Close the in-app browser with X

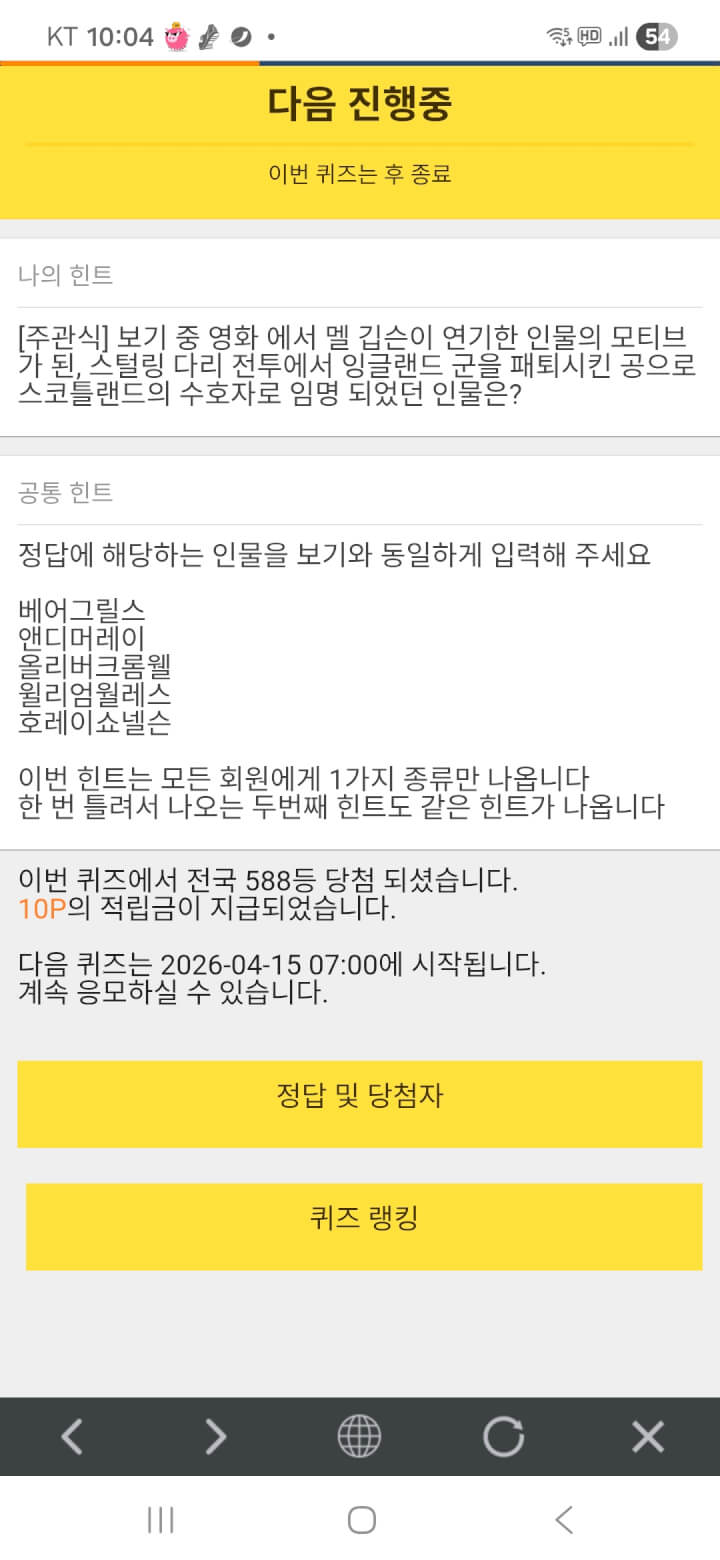(648, 1437)
